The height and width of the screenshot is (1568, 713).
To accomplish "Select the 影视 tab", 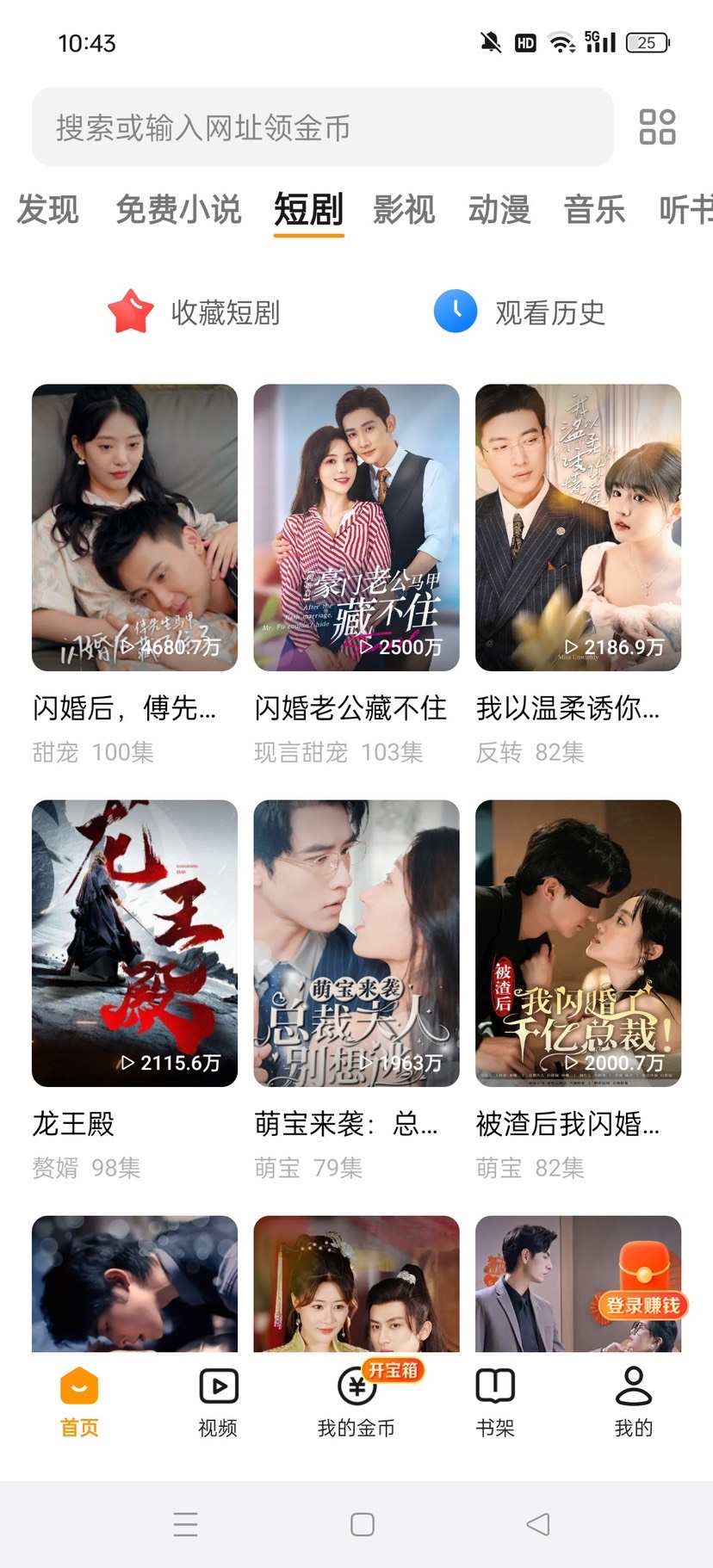I will (404, 210).
